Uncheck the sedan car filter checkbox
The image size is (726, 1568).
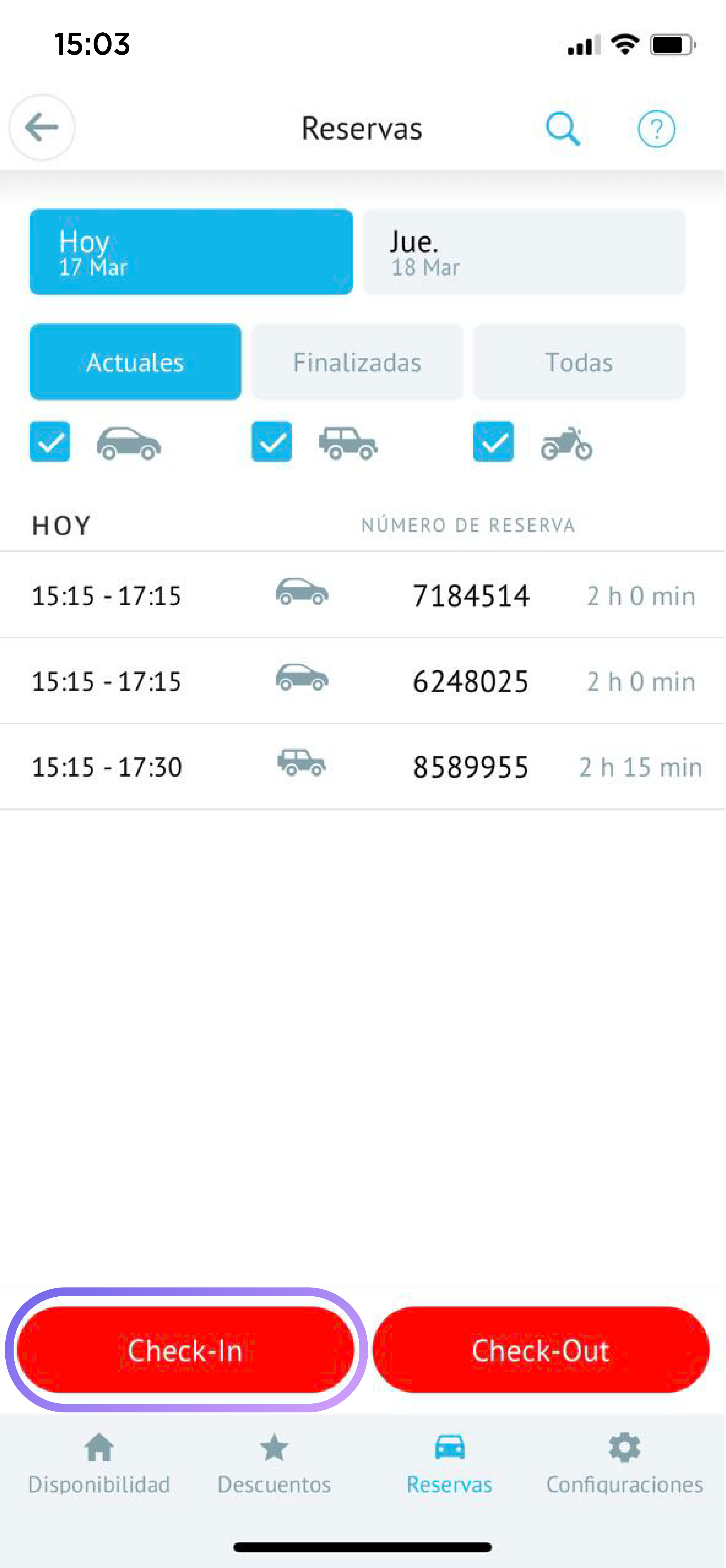click(50, 442)
